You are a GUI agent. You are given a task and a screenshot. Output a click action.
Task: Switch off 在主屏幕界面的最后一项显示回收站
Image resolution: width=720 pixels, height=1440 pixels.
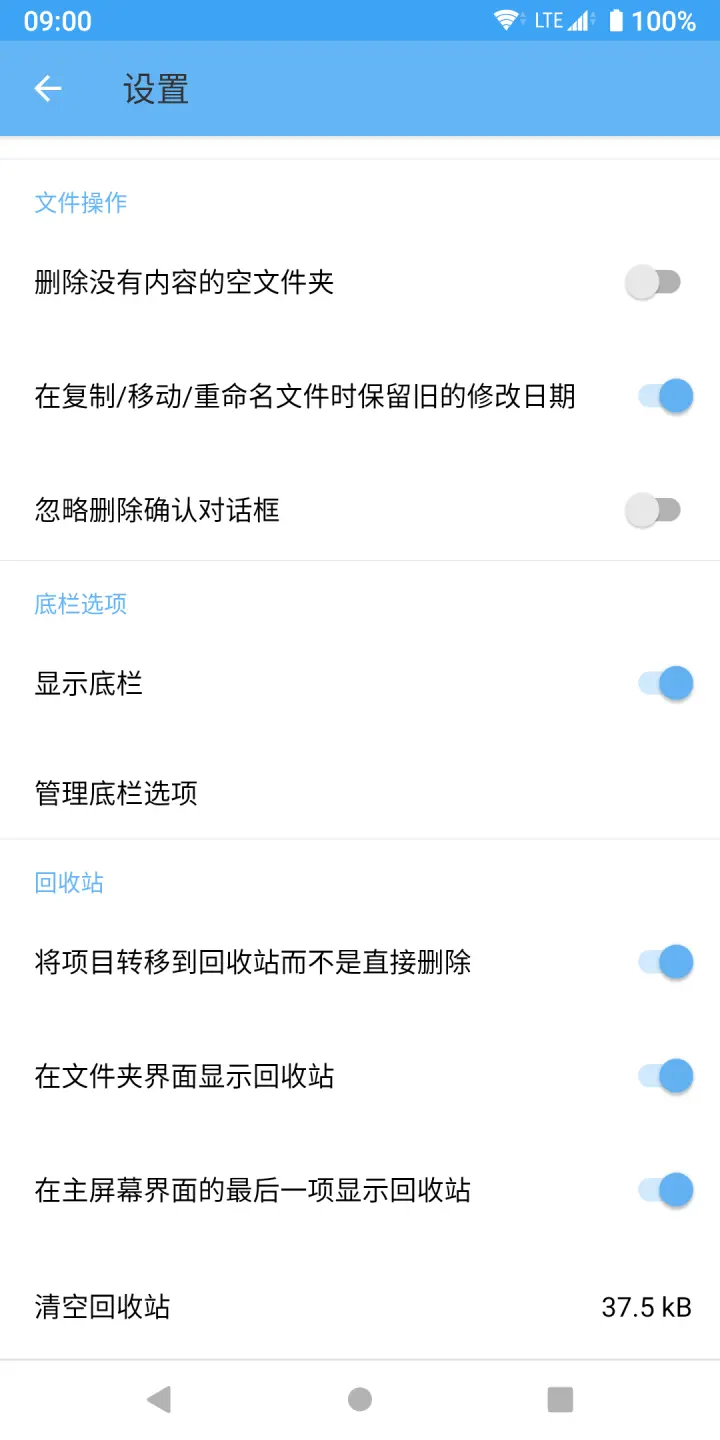pyautogui.click(x=665, y=1190)
